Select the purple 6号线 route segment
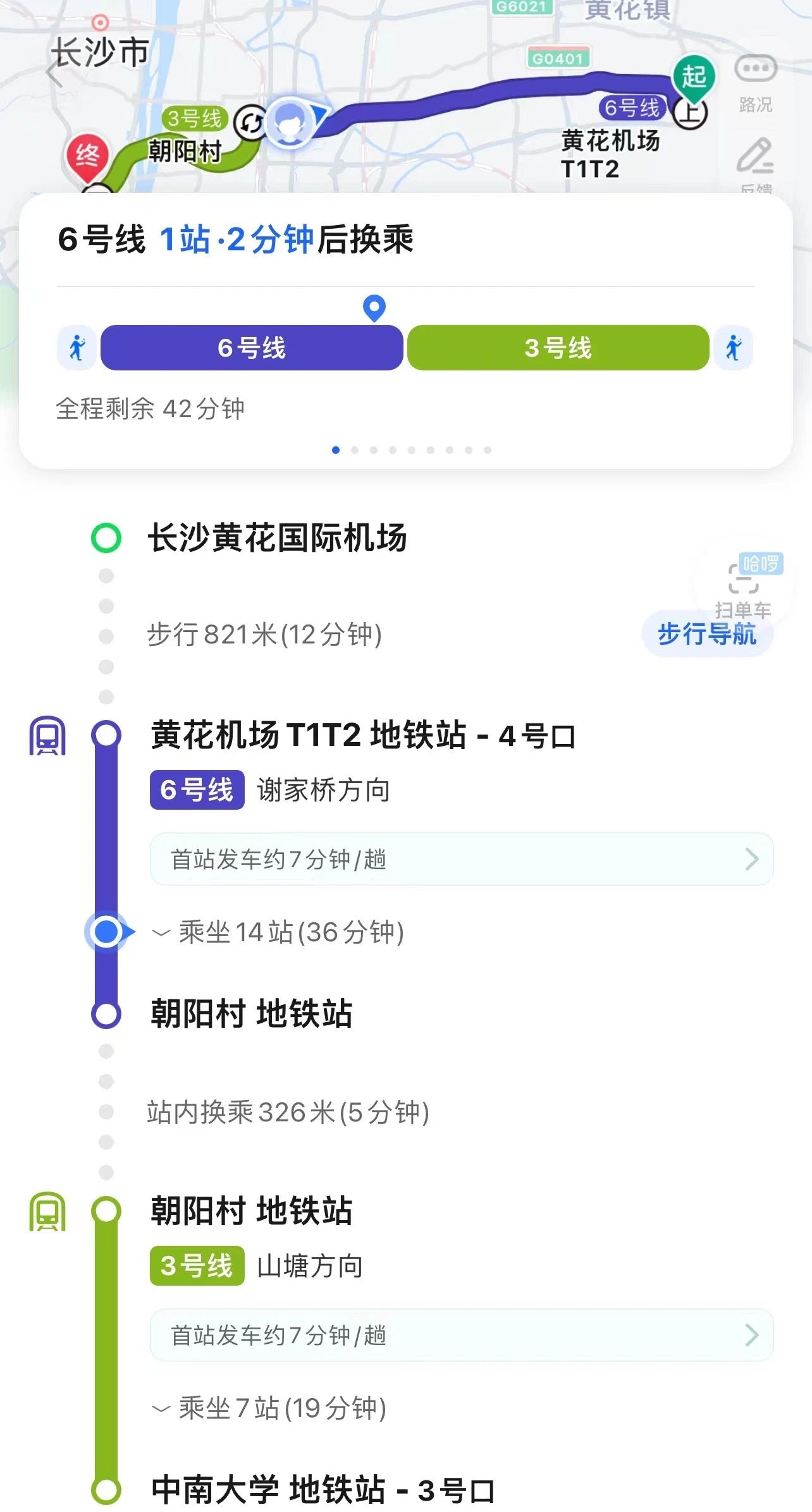The width and height of the screenshot is (812, 1512). coord(252,348)
